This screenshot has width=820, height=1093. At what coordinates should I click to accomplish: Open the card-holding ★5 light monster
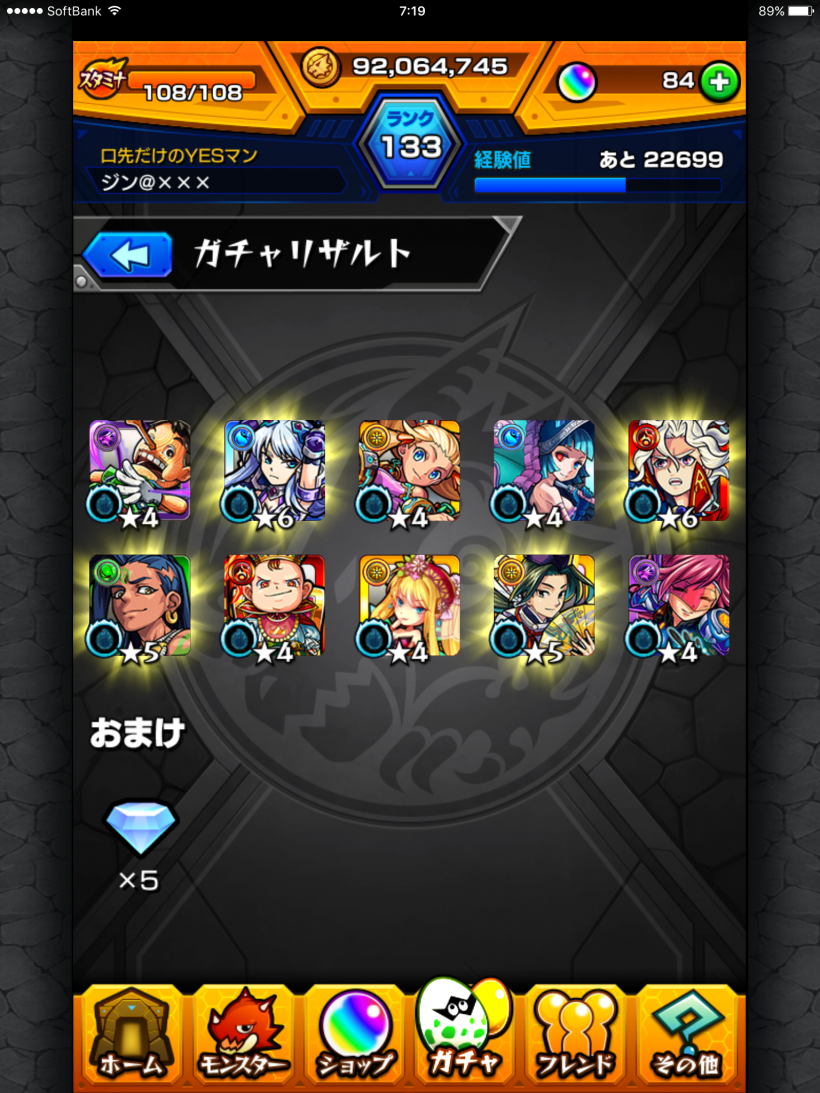click(x=544, y=605)
